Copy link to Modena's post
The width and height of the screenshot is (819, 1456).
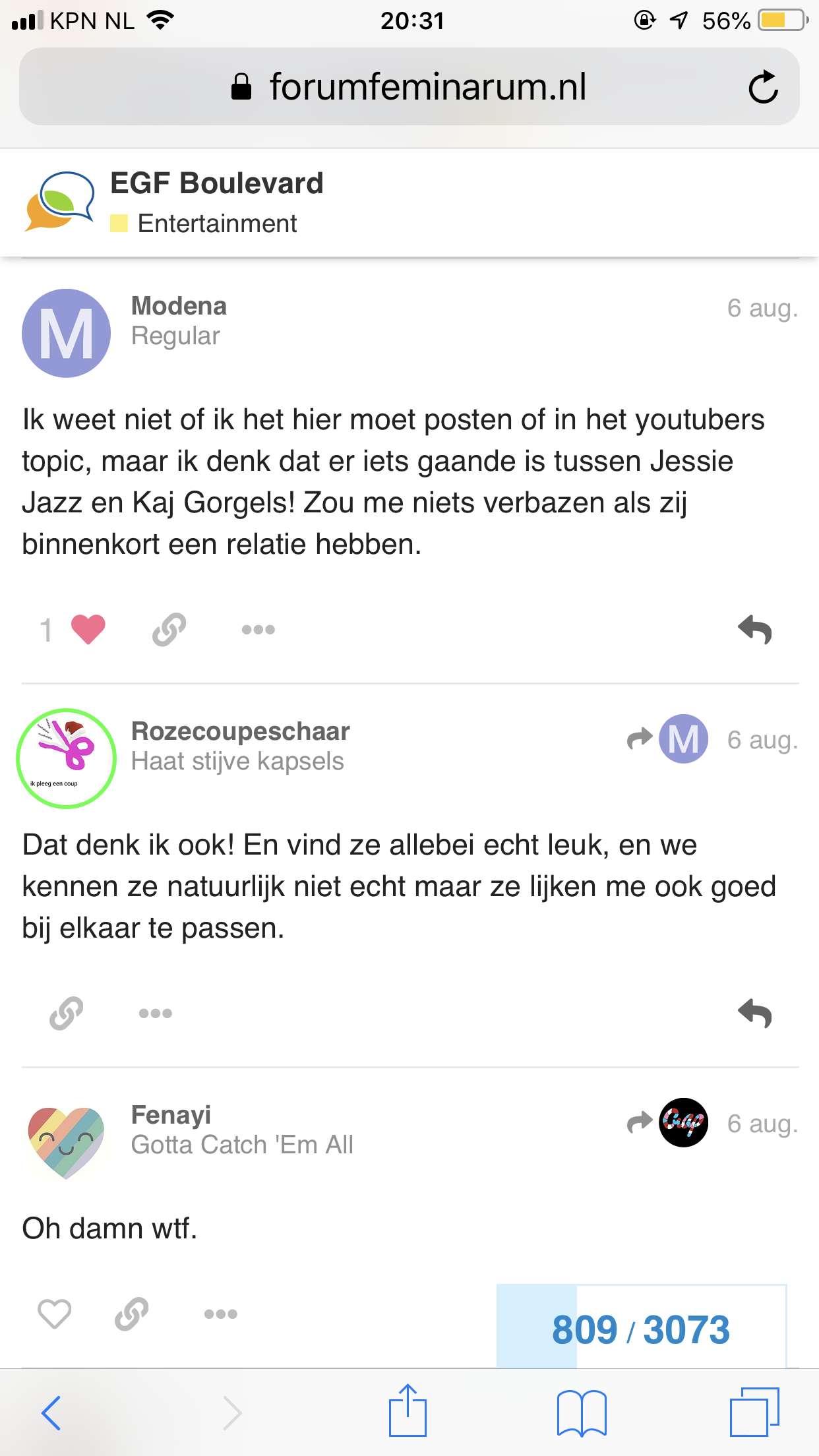click(x=169, y=629)
